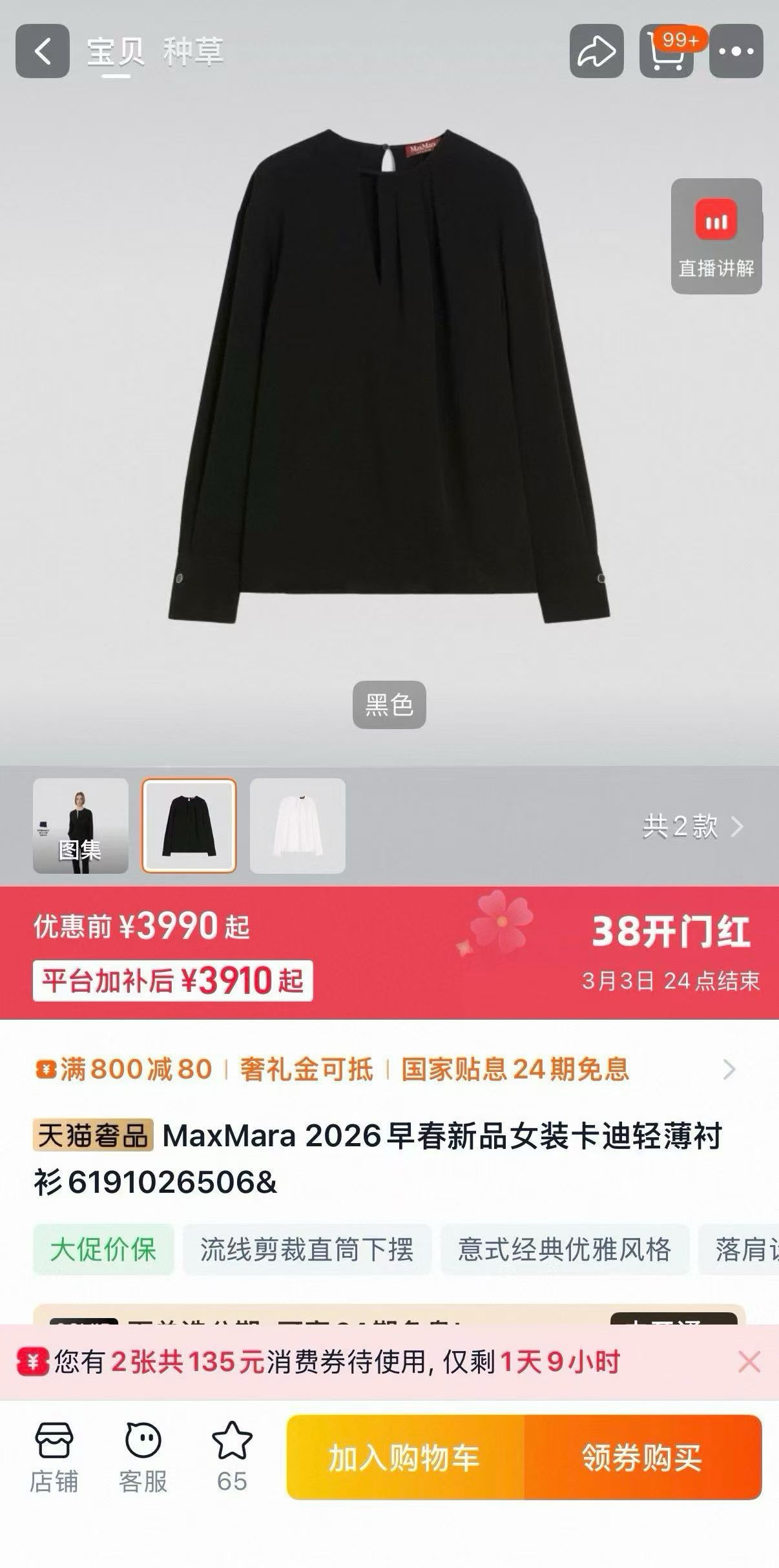The image size is (779, 1568).
Task: Select the black blouse variant thumbnail
Action: (x=189, y=825)
